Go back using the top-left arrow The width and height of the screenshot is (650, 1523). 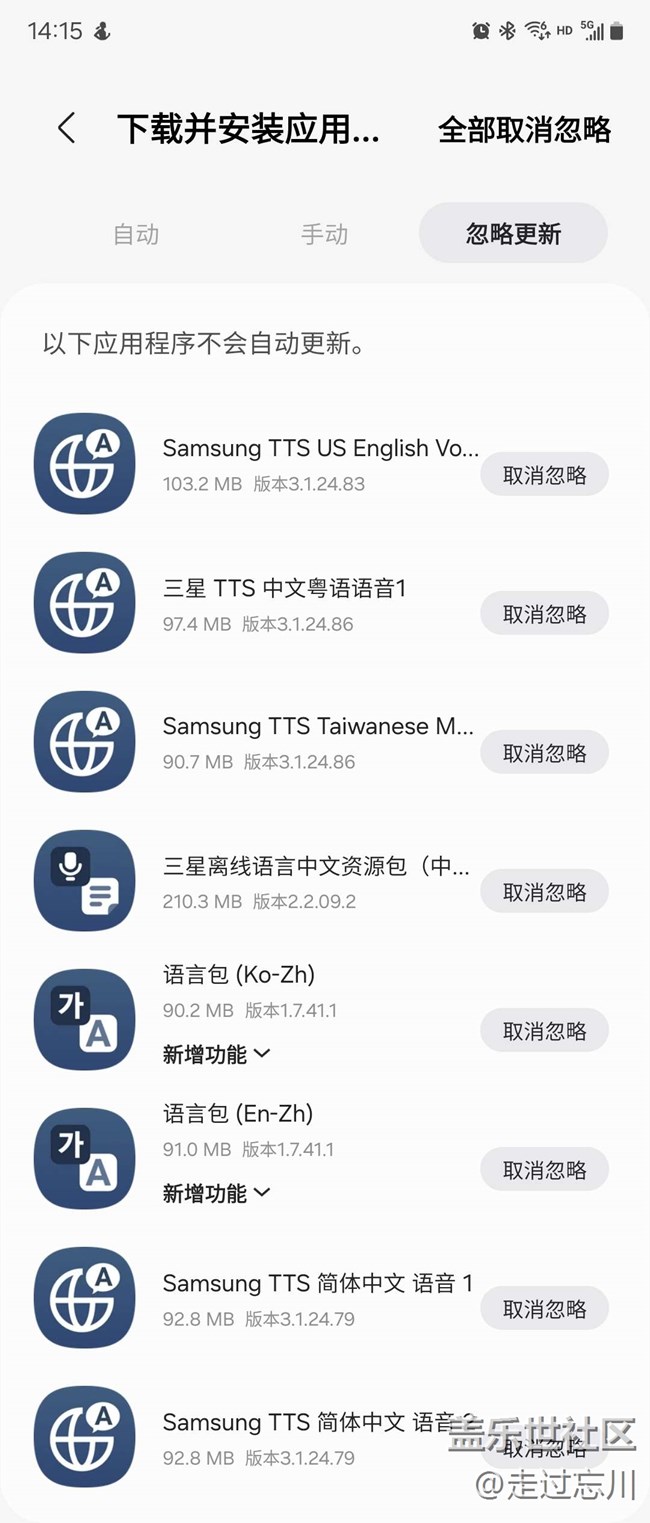[x=67, y=128]
